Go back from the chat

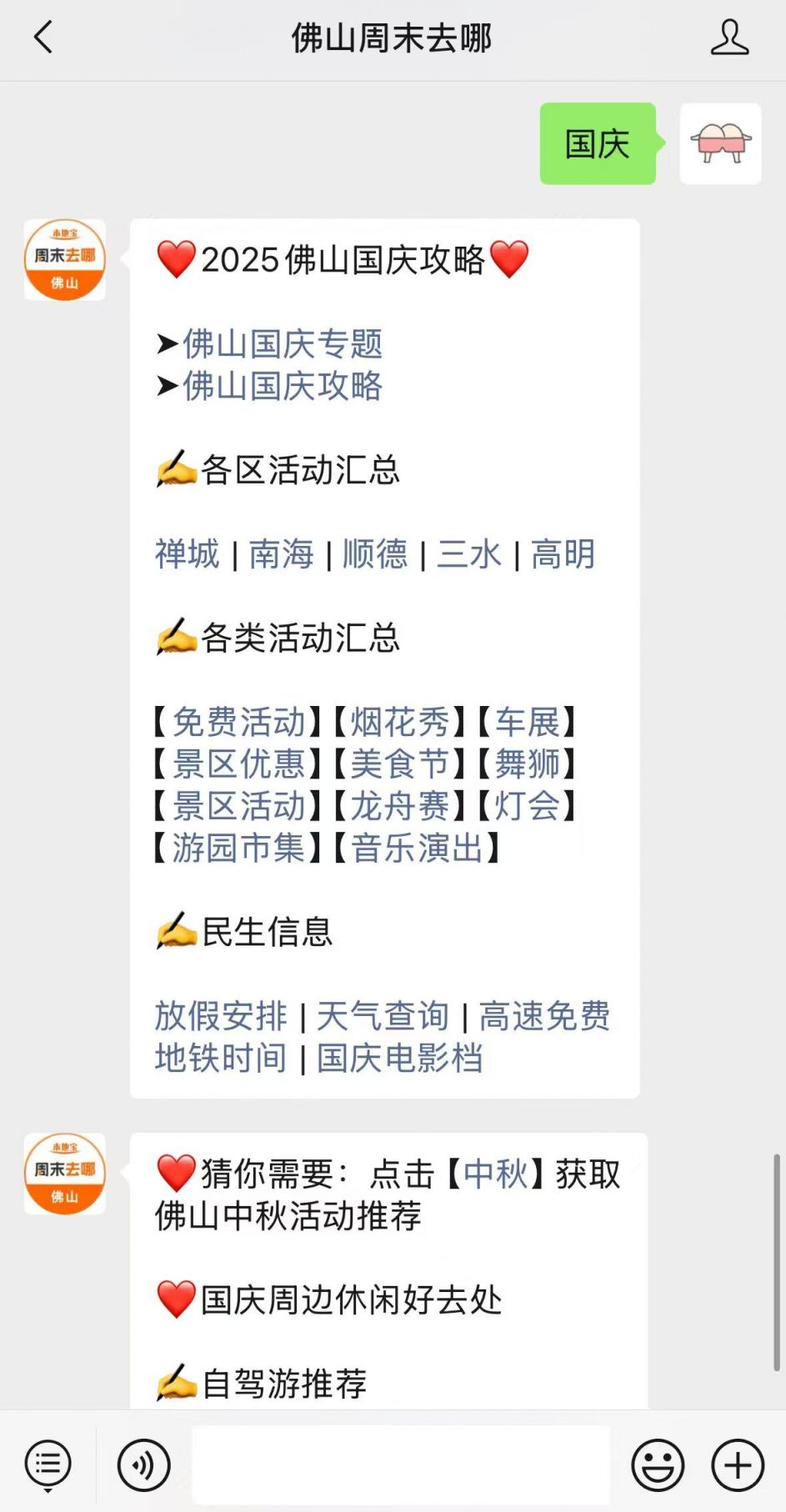click(43, 38)
